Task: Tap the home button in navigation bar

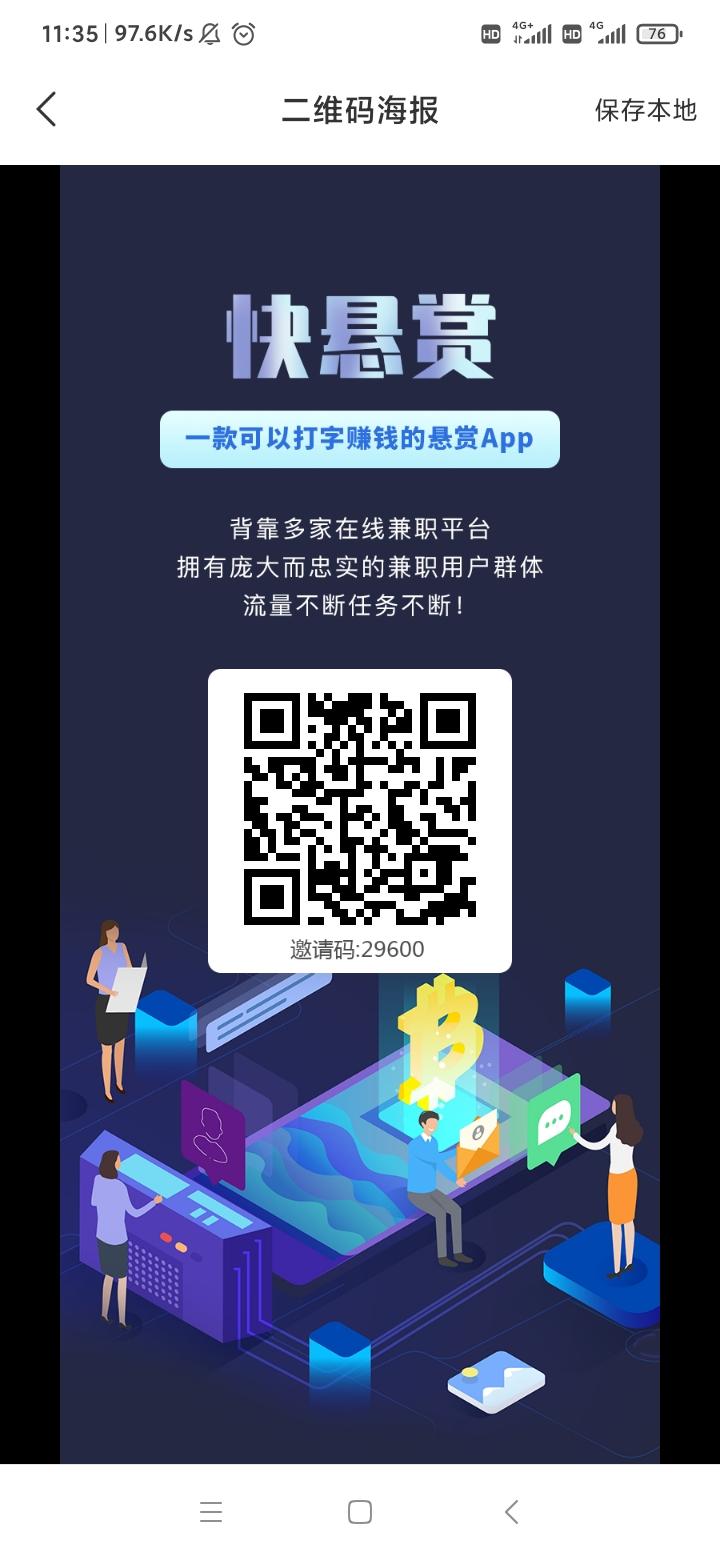Action: [x=359, y=1512]
